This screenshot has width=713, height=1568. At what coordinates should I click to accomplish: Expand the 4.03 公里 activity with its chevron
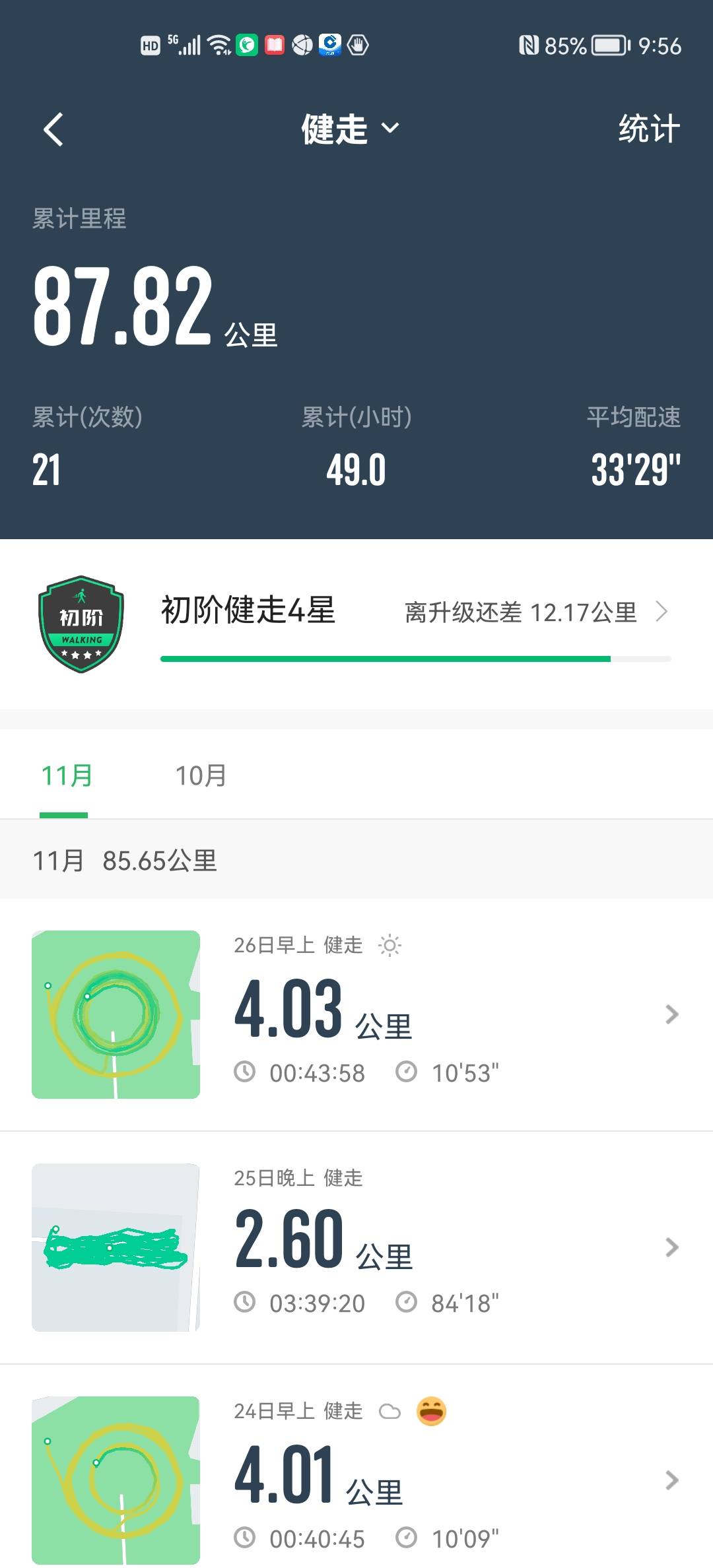click(x=671, y=1013)
